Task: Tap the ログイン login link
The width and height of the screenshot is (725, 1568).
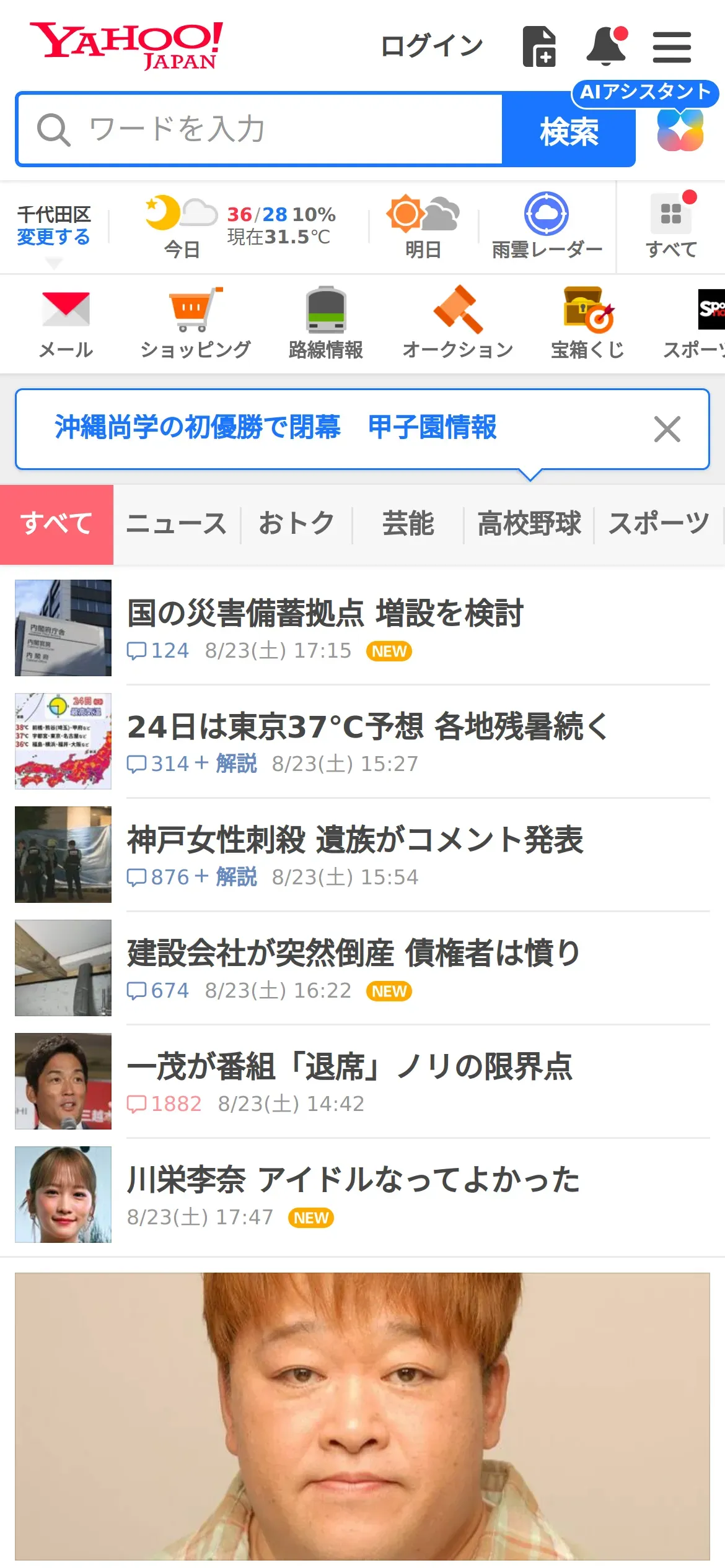Action: [x=431, y=46]
